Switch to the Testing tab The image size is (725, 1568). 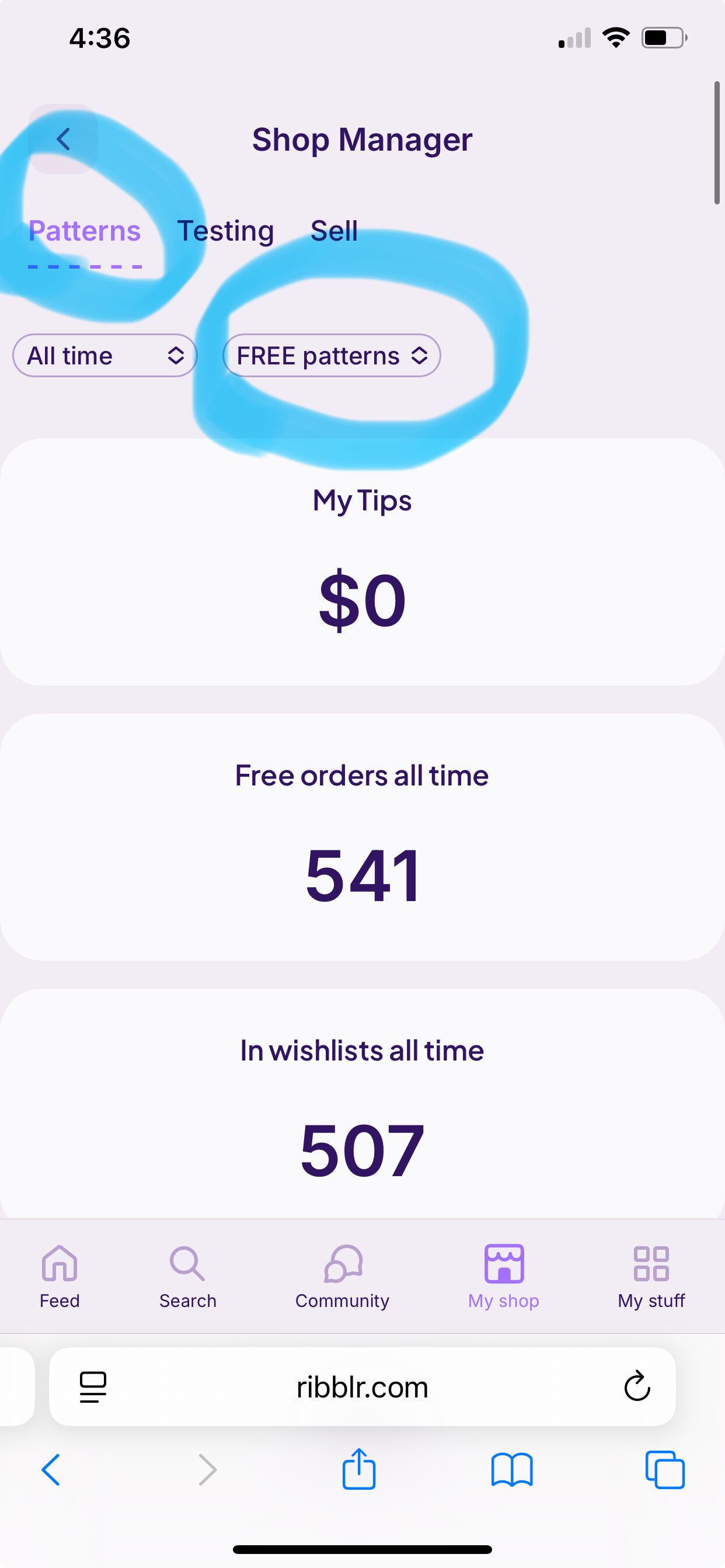point(225,231)
